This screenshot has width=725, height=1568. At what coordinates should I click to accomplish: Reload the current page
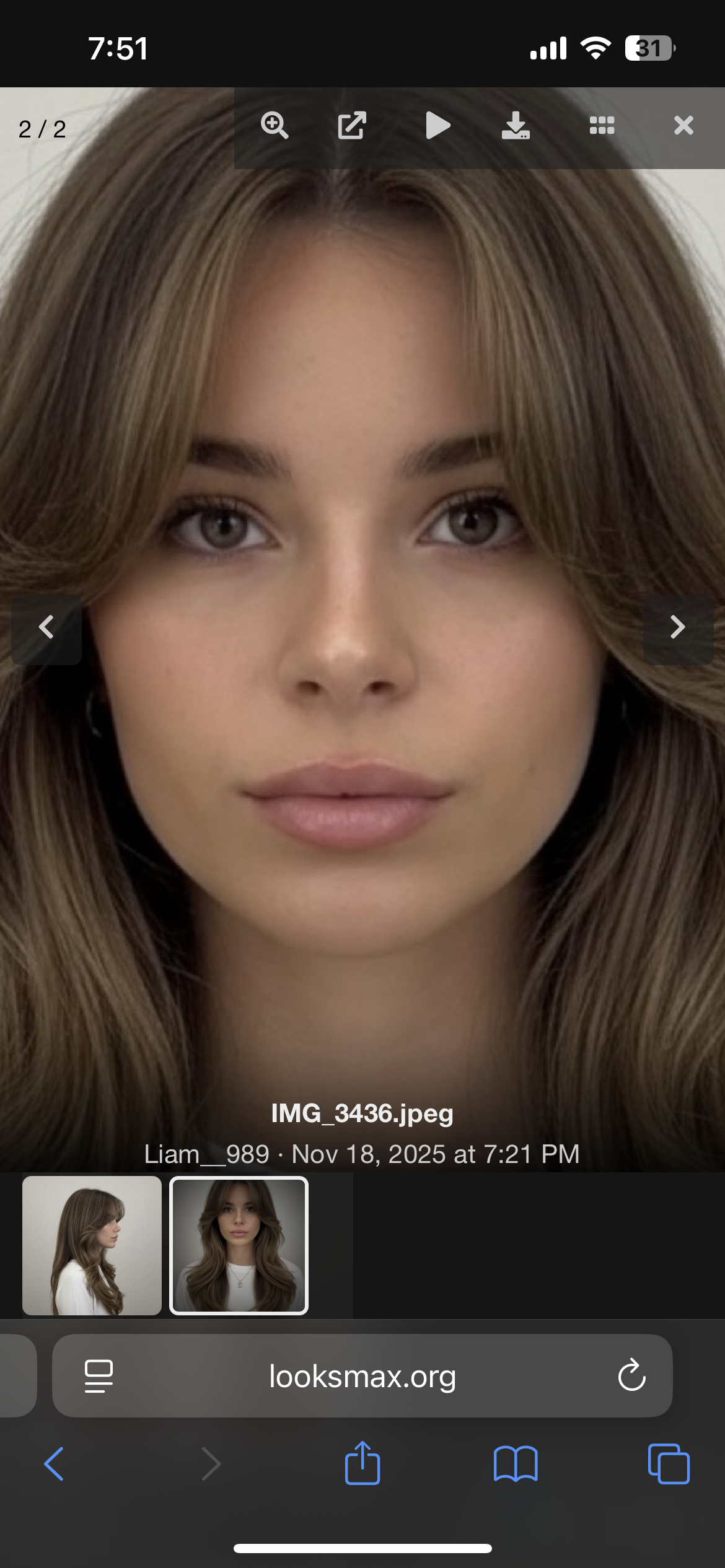(631, 1376)
